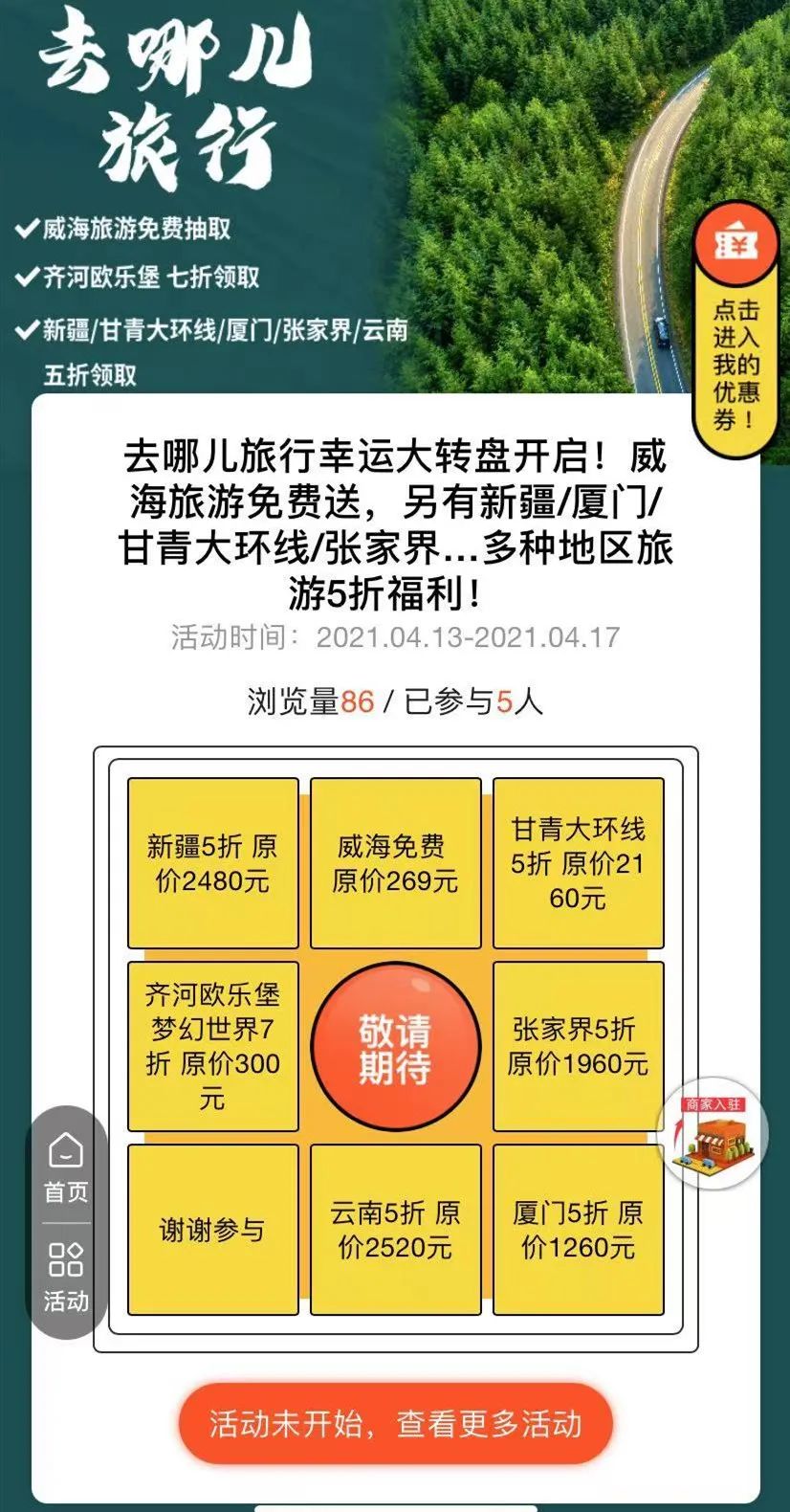790x1512 pixels.
Task: Open 活动 in the side menu
Action: click(x=66, y=1277)
